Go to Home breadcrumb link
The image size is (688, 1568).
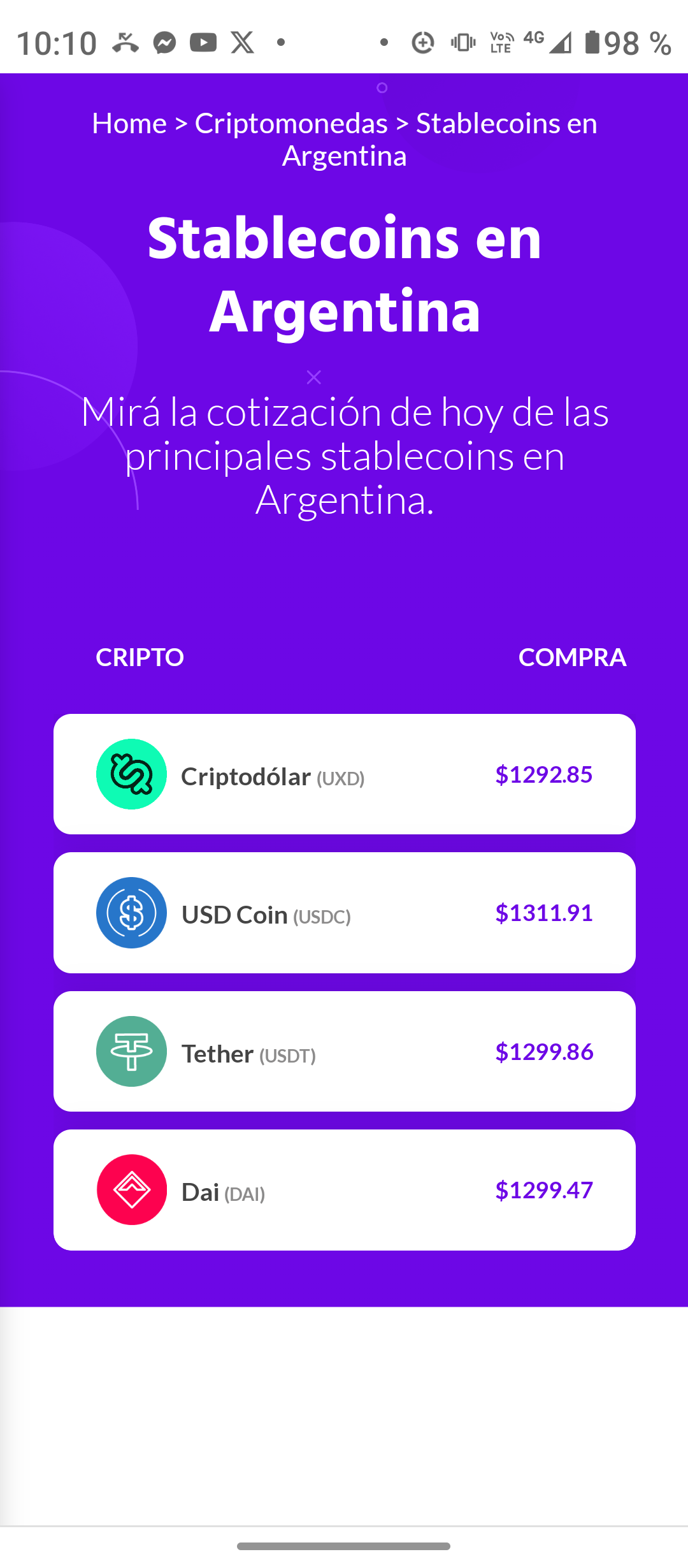[129, 123]
